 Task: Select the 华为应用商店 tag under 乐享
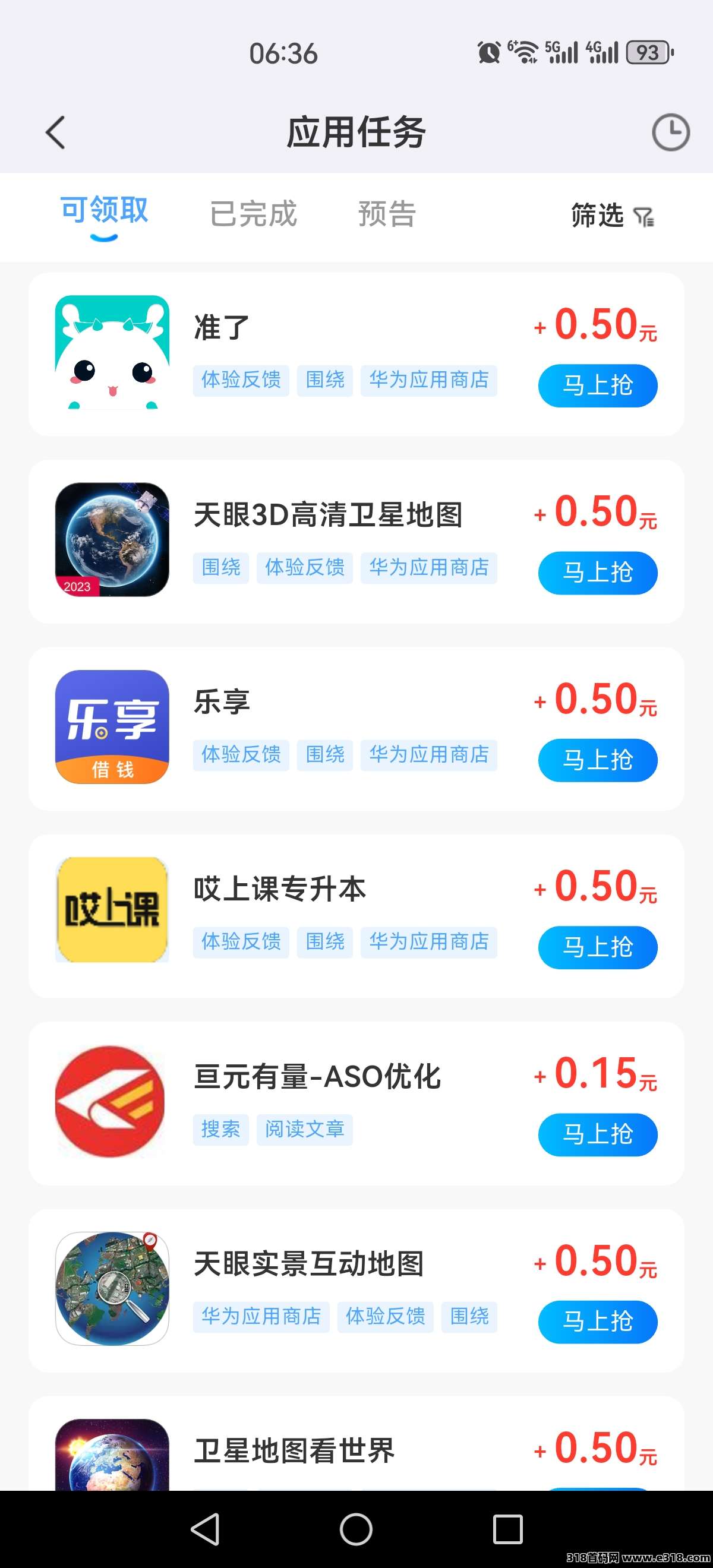[x=429, y=755]
